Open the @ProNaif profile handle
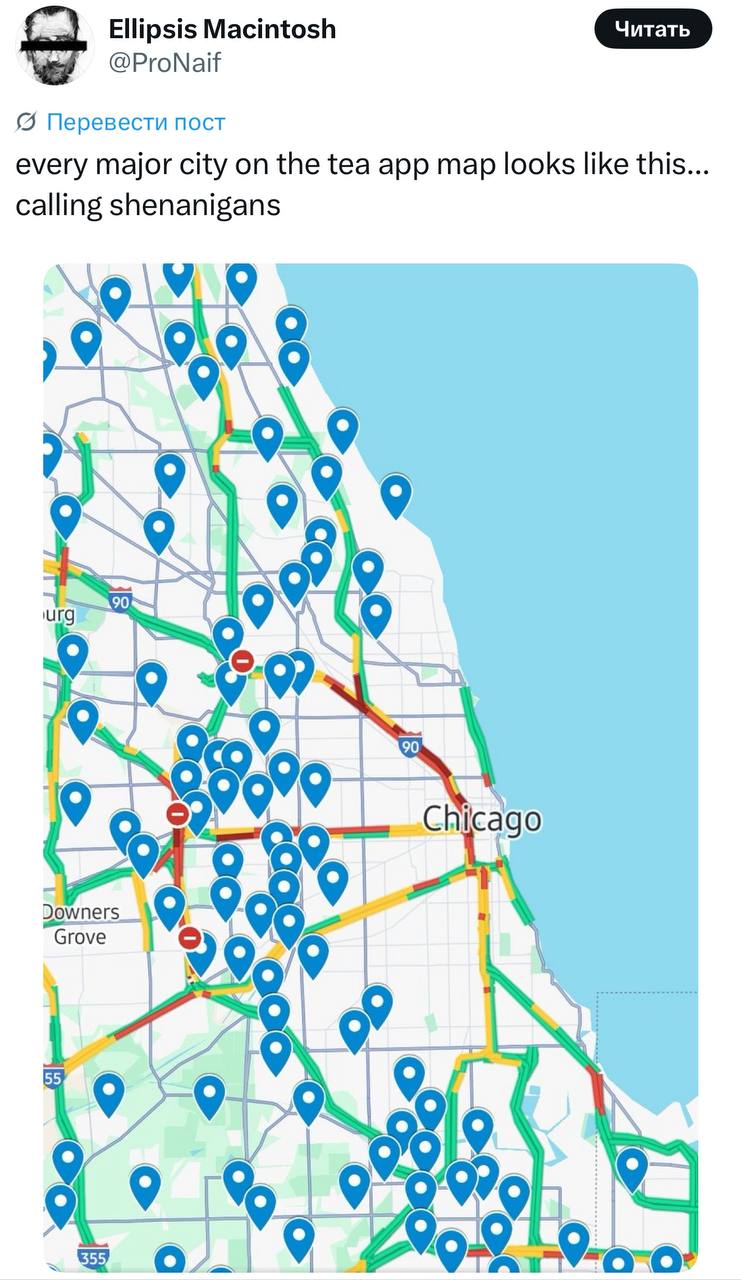 pos(164,63)
